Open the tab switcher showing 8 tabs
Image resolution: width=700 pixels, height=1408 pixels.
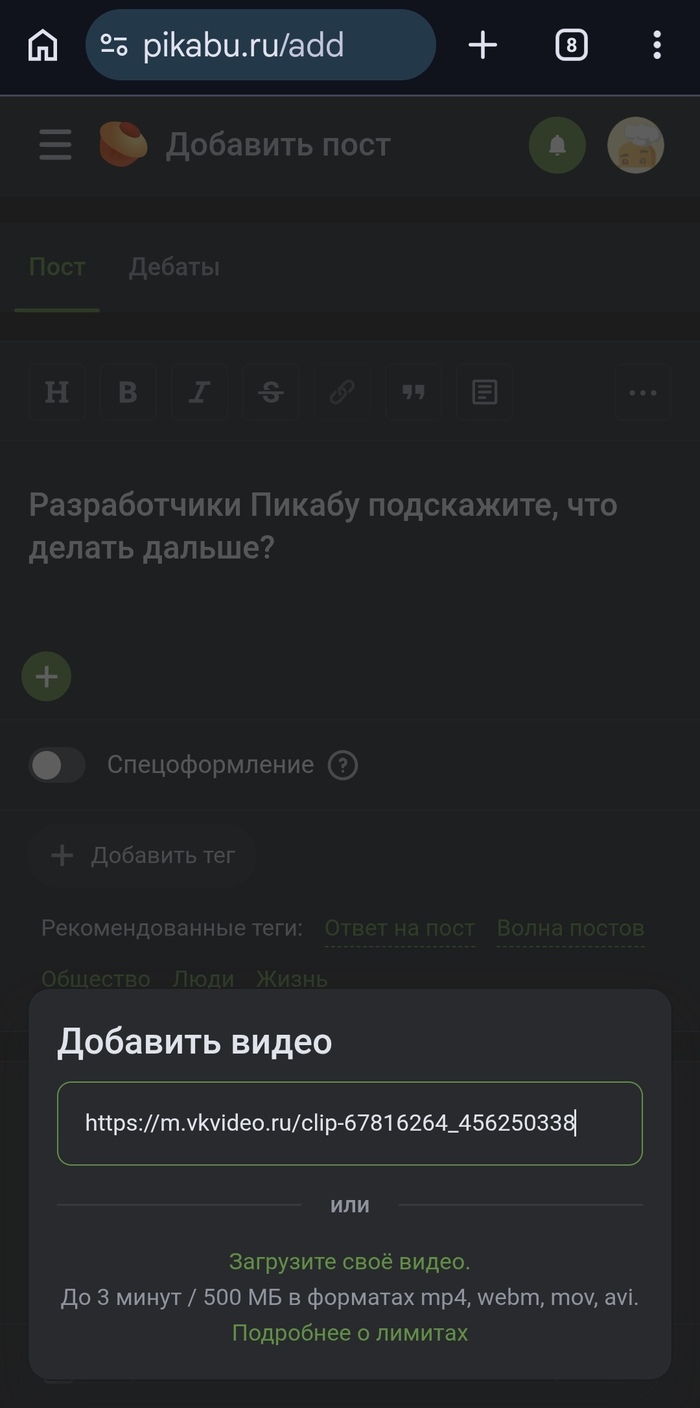pyautogui.click(x=571, y=45)
